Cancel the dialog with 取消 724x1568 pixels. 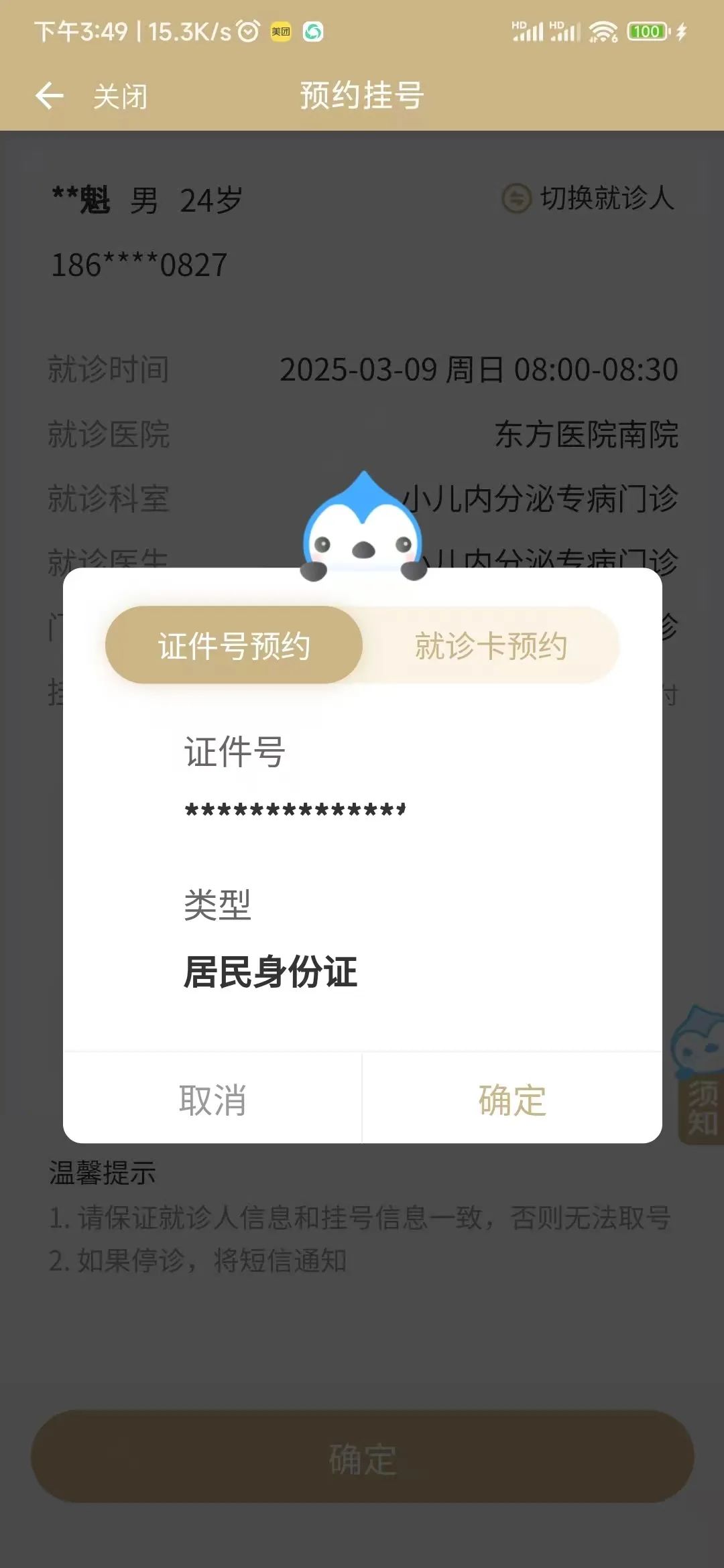coord(213,1100)
